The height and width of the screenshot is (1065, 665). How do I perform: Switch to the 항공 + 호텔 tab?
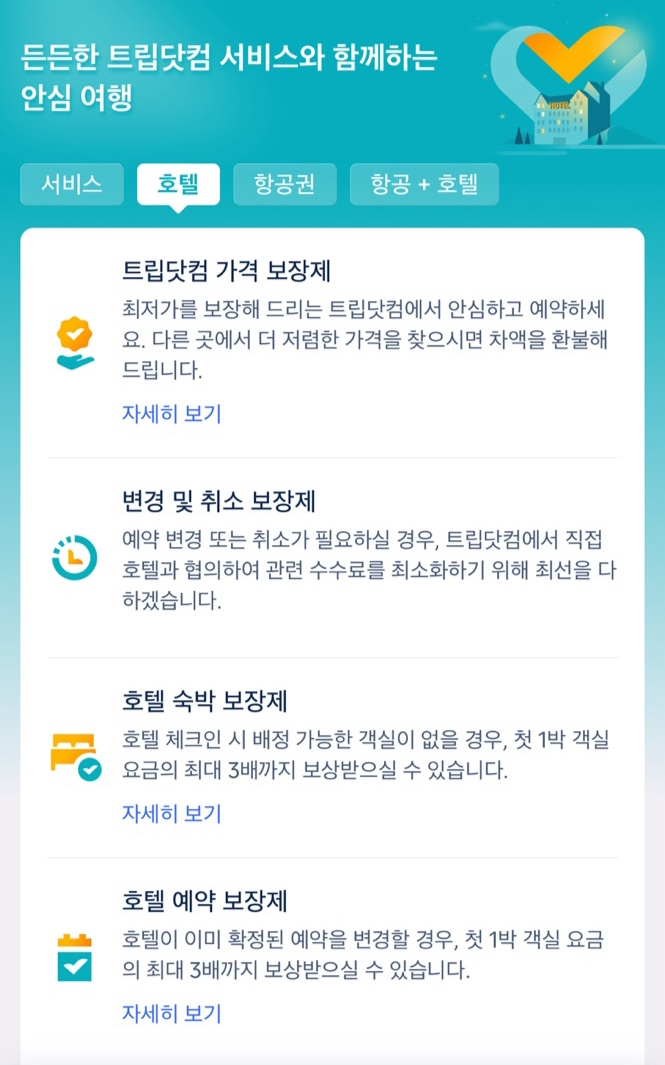[424, 184]
